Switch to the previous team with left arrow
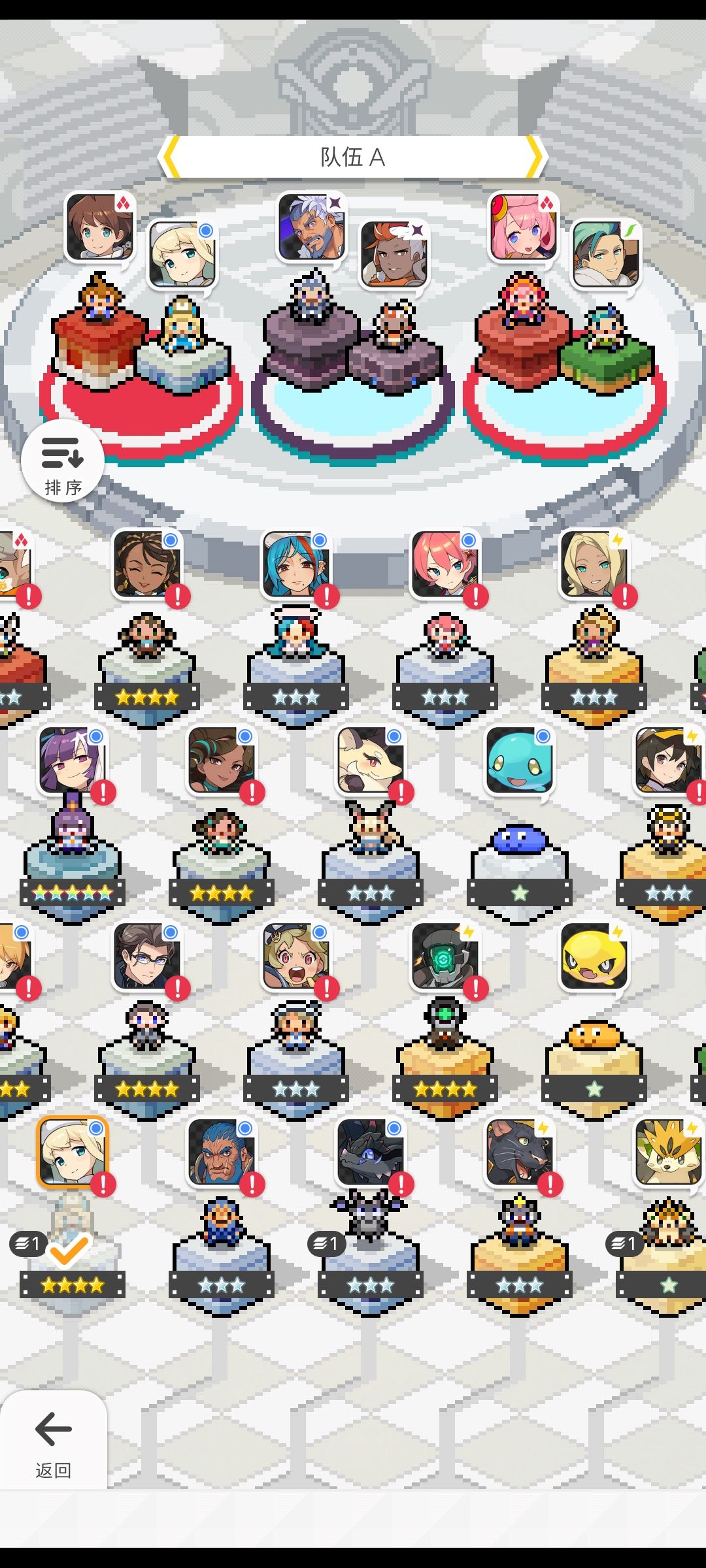Image resolution: width=706 pixels, height=1568 pixels. pos(171,157)
